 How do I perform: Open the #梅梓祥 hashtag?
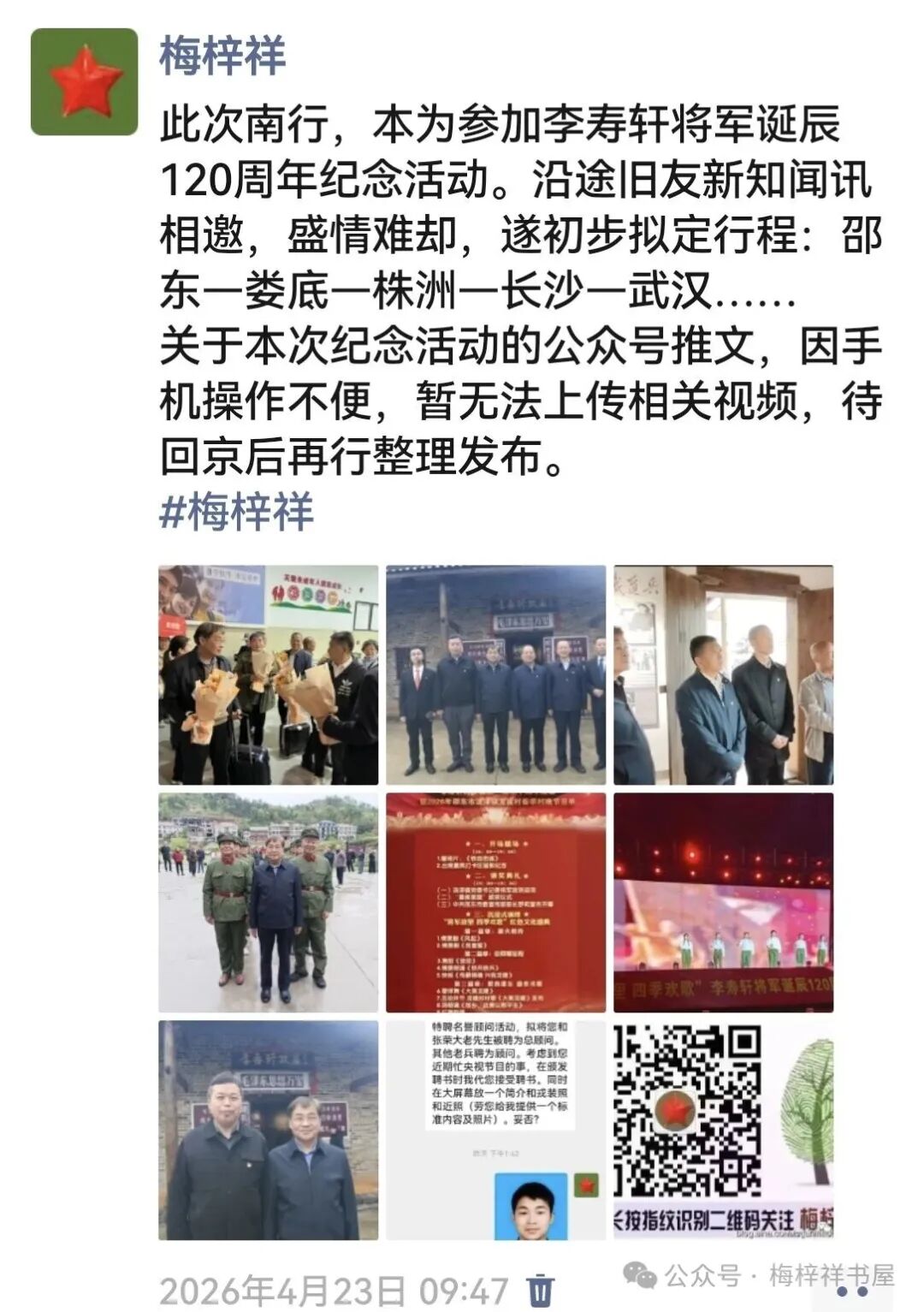(236, 511)
